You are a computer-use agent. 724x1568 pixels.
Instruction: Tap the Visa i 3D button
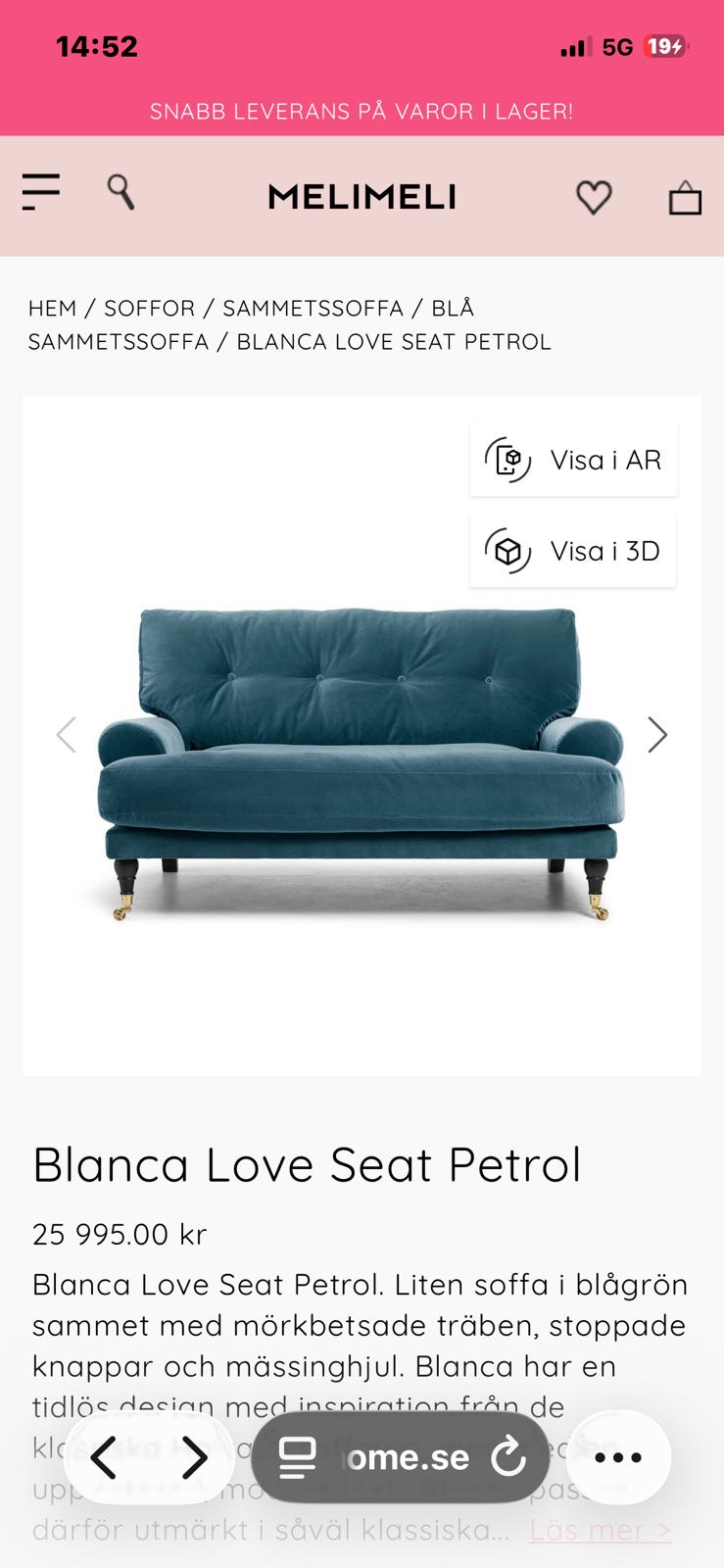coord(573,552)
